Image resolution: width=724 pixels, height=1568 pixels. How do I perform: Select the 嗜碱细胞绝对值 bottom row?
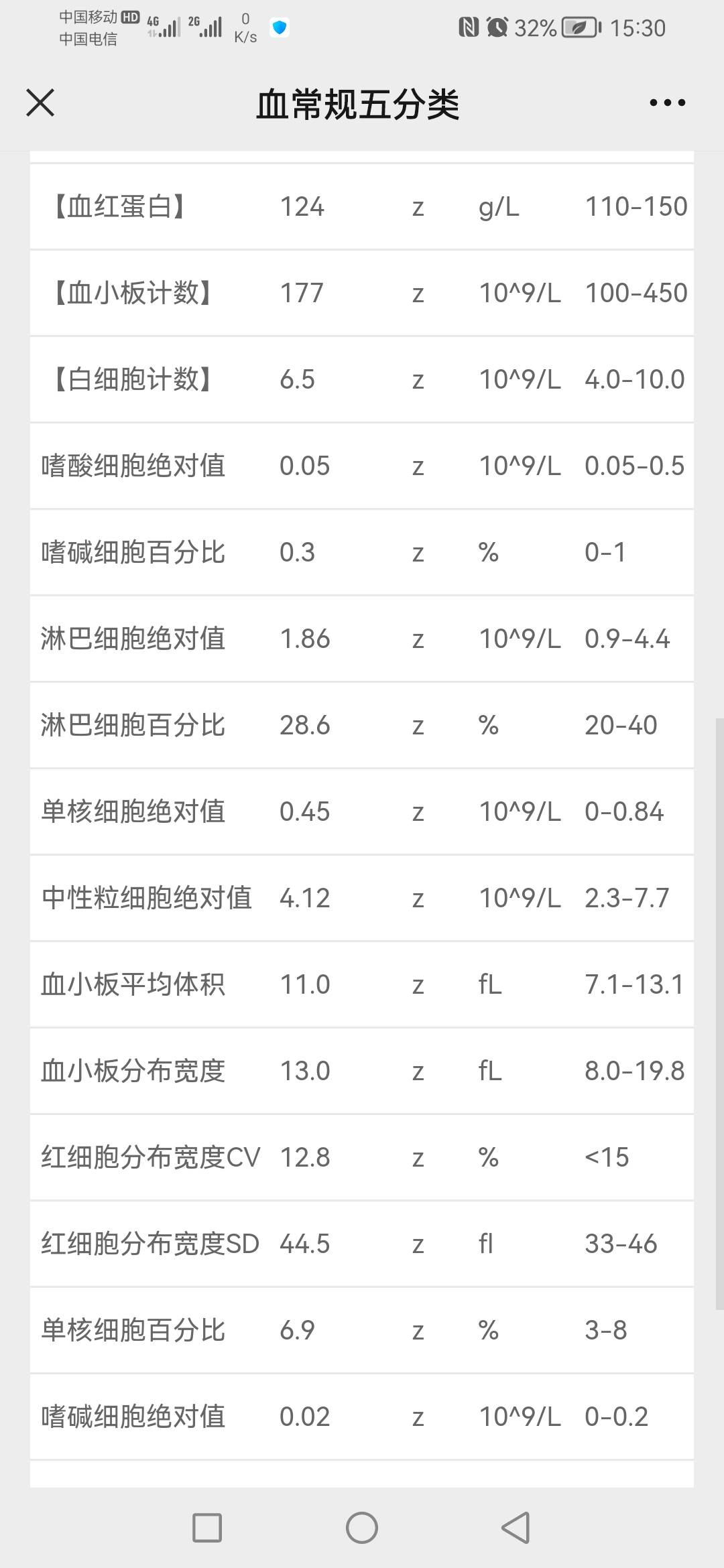pos(362,1417)
